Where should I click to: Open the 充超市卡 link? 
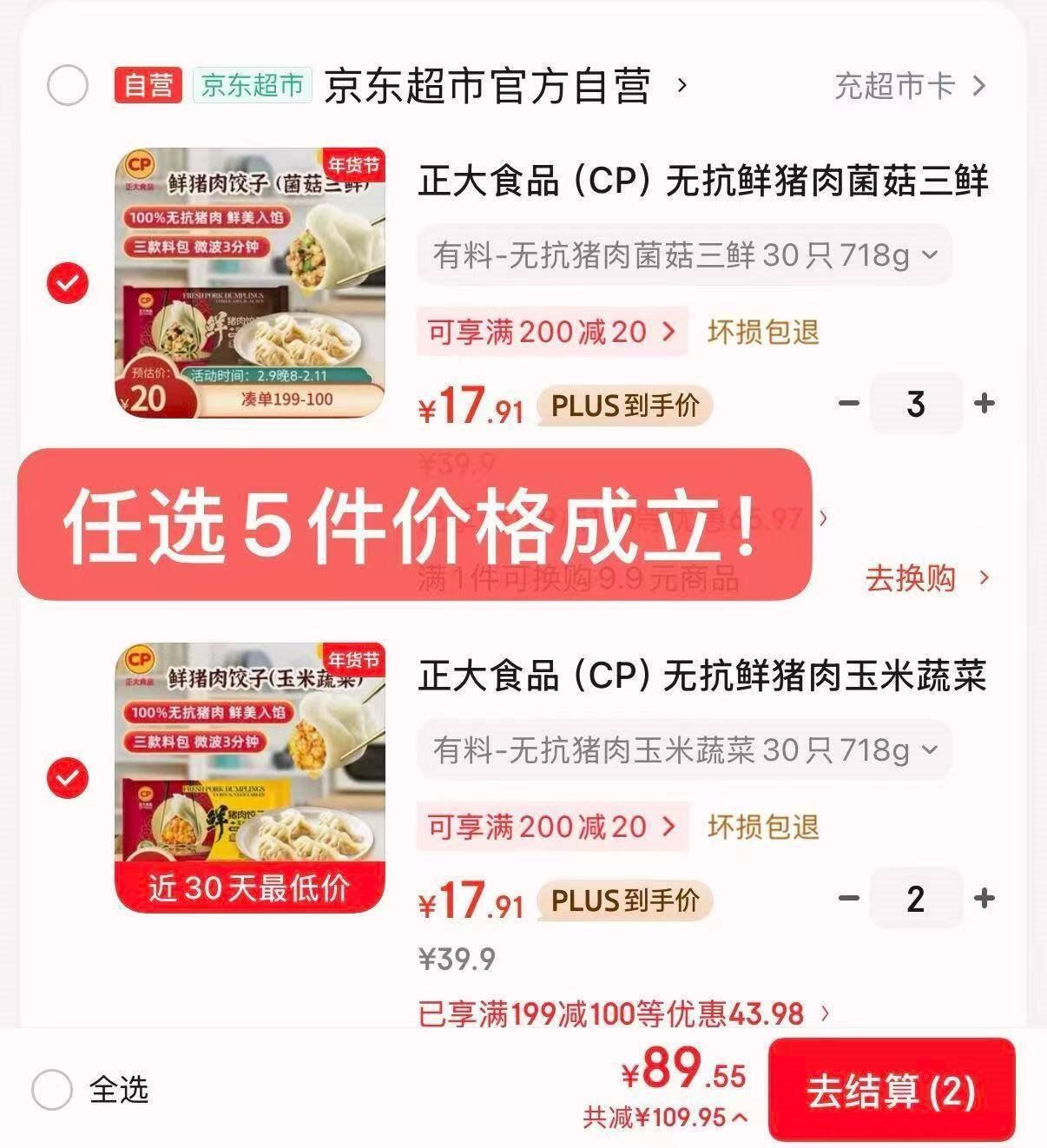point(908,86)
